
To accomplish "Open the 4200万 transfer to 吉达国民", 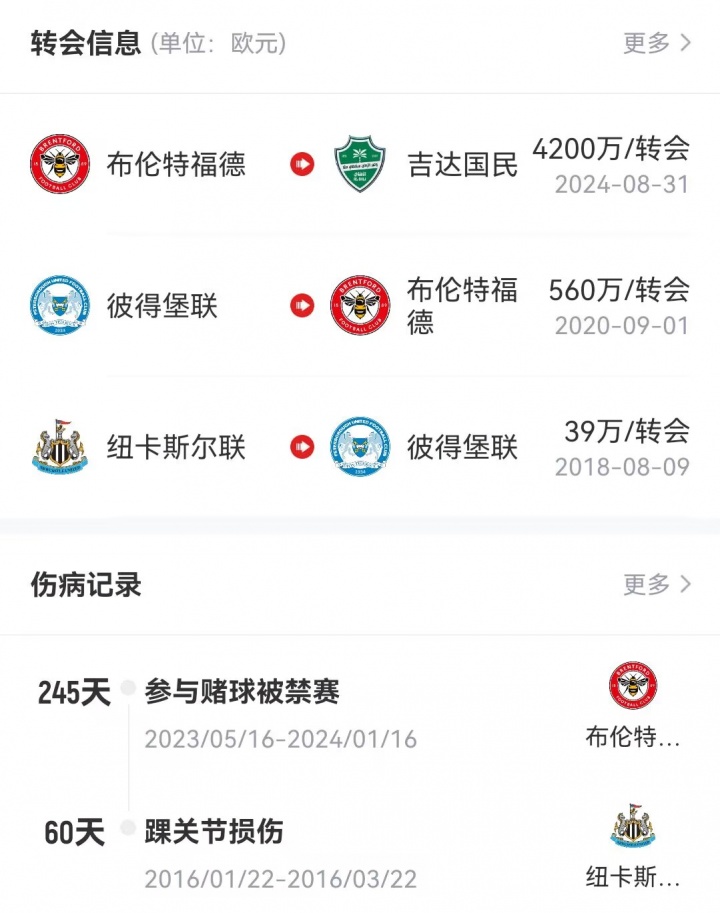I will pyautogui.click(x=360, y=165).
